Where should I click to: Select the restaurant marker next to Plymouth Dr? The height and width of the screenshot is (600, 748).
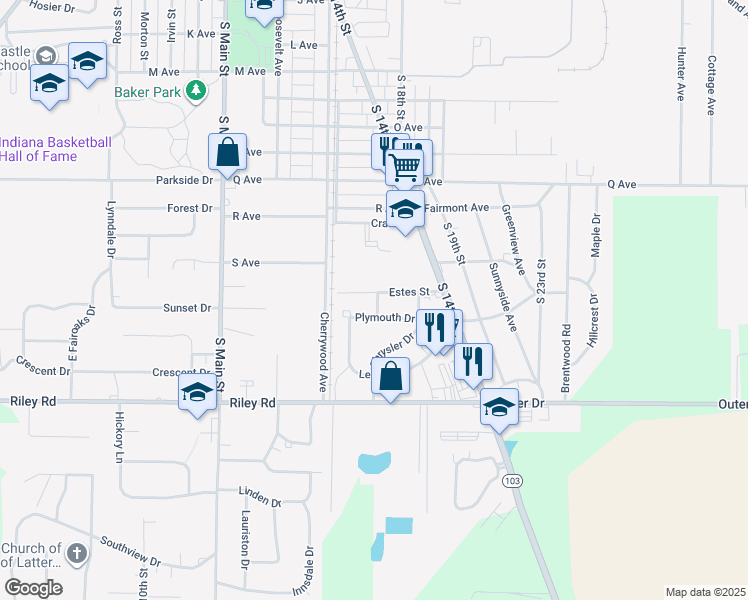[x=434, y=326]
